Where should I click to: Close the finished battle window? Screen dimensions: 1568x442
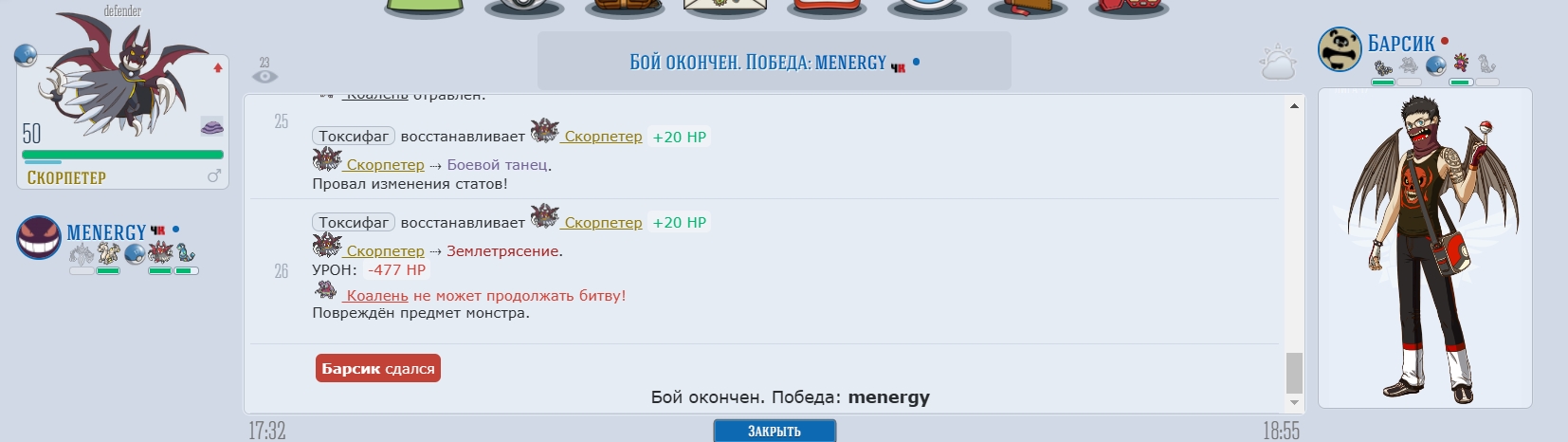[775, 431]
